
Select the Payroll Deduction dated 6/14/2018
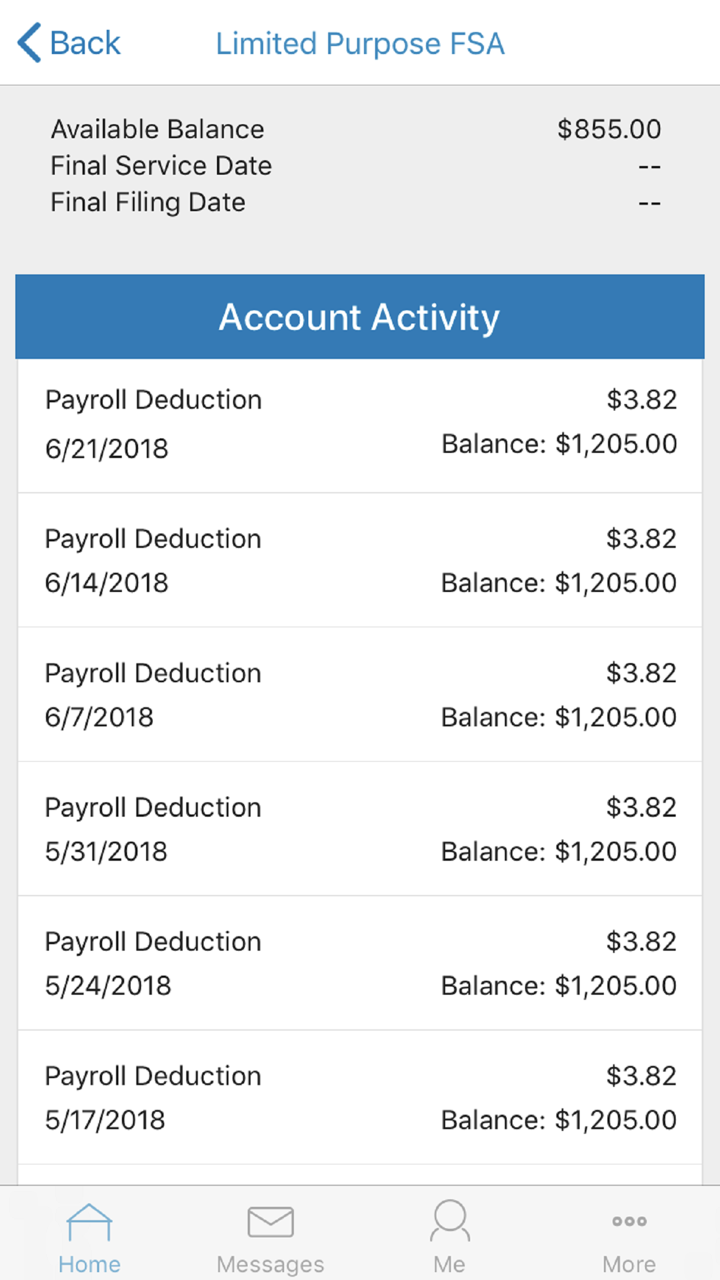pos(360,558)
